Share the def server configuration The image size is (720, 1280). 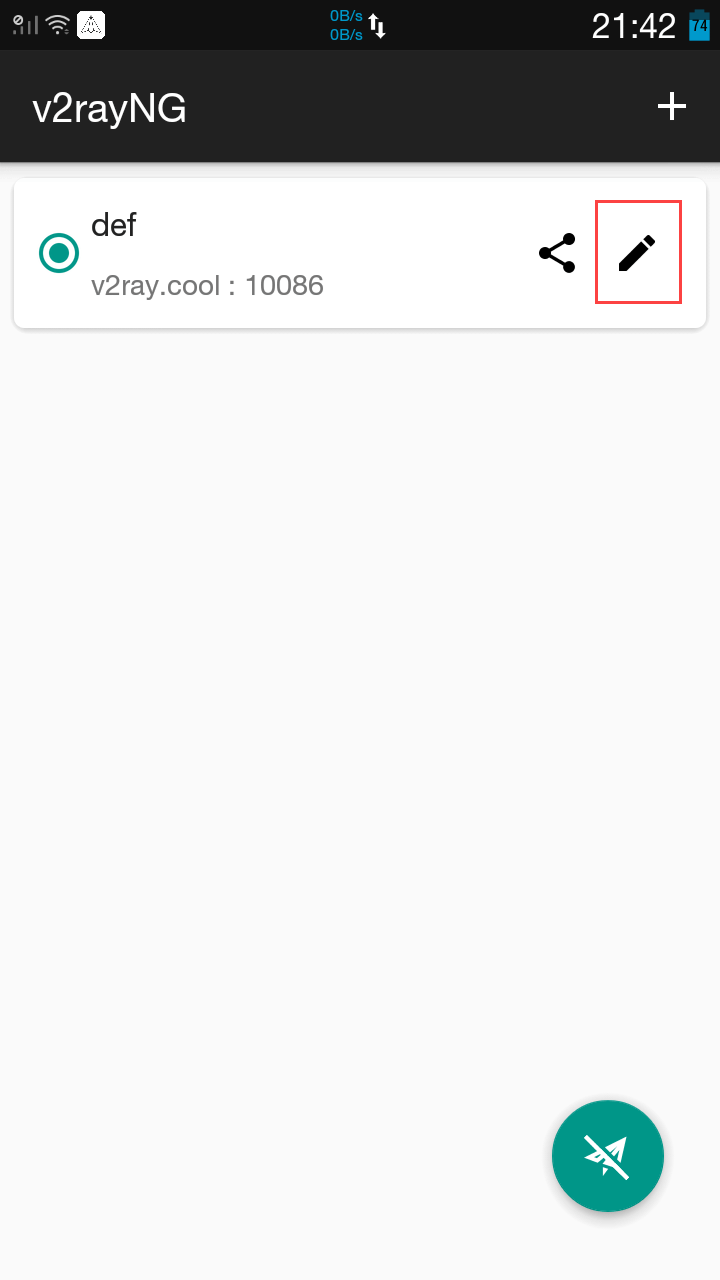pyautogui.click(x=557, y=253)
